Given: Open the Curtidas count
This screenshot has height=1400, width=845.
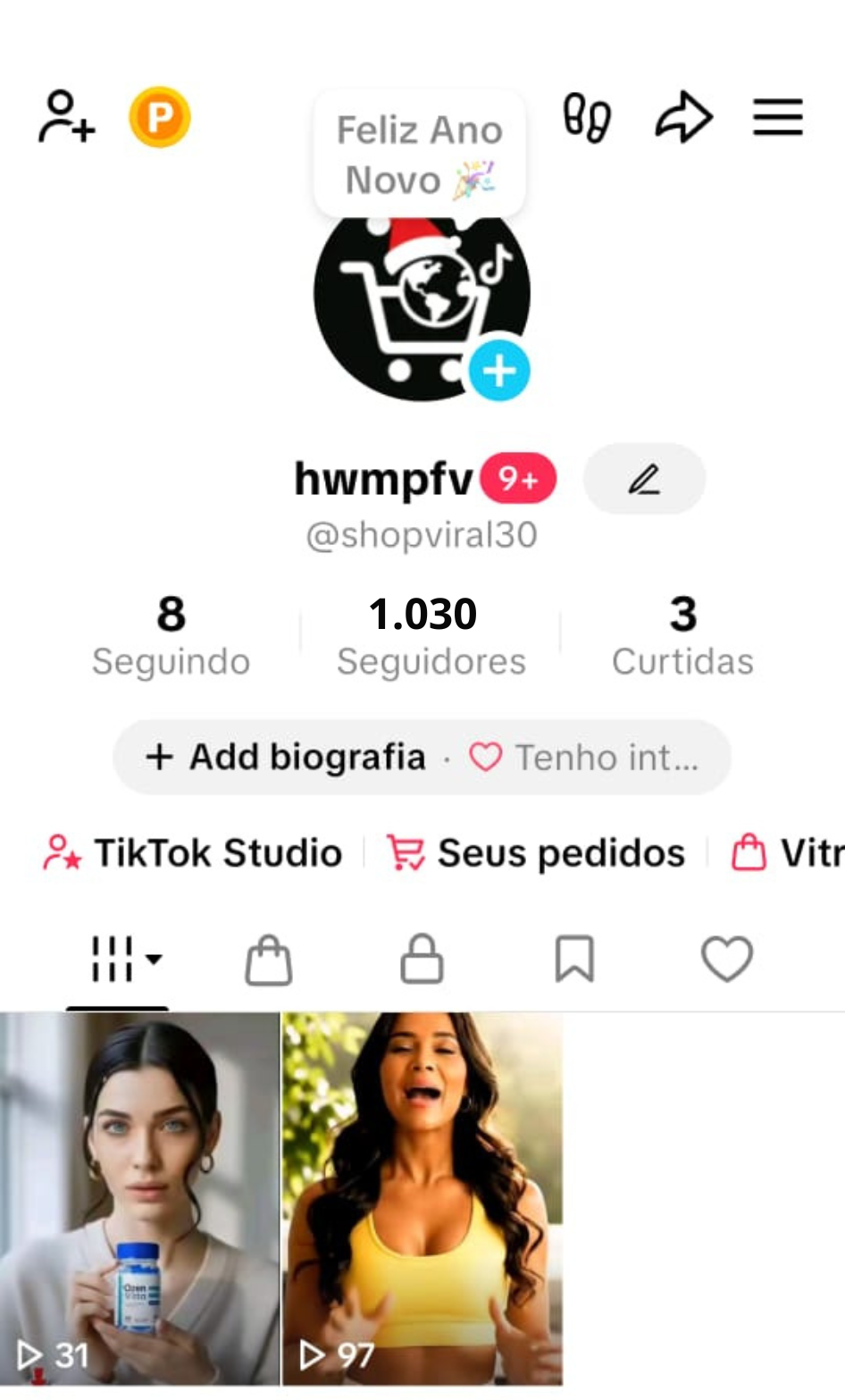Looking at the screenshot, I should 682,636.
